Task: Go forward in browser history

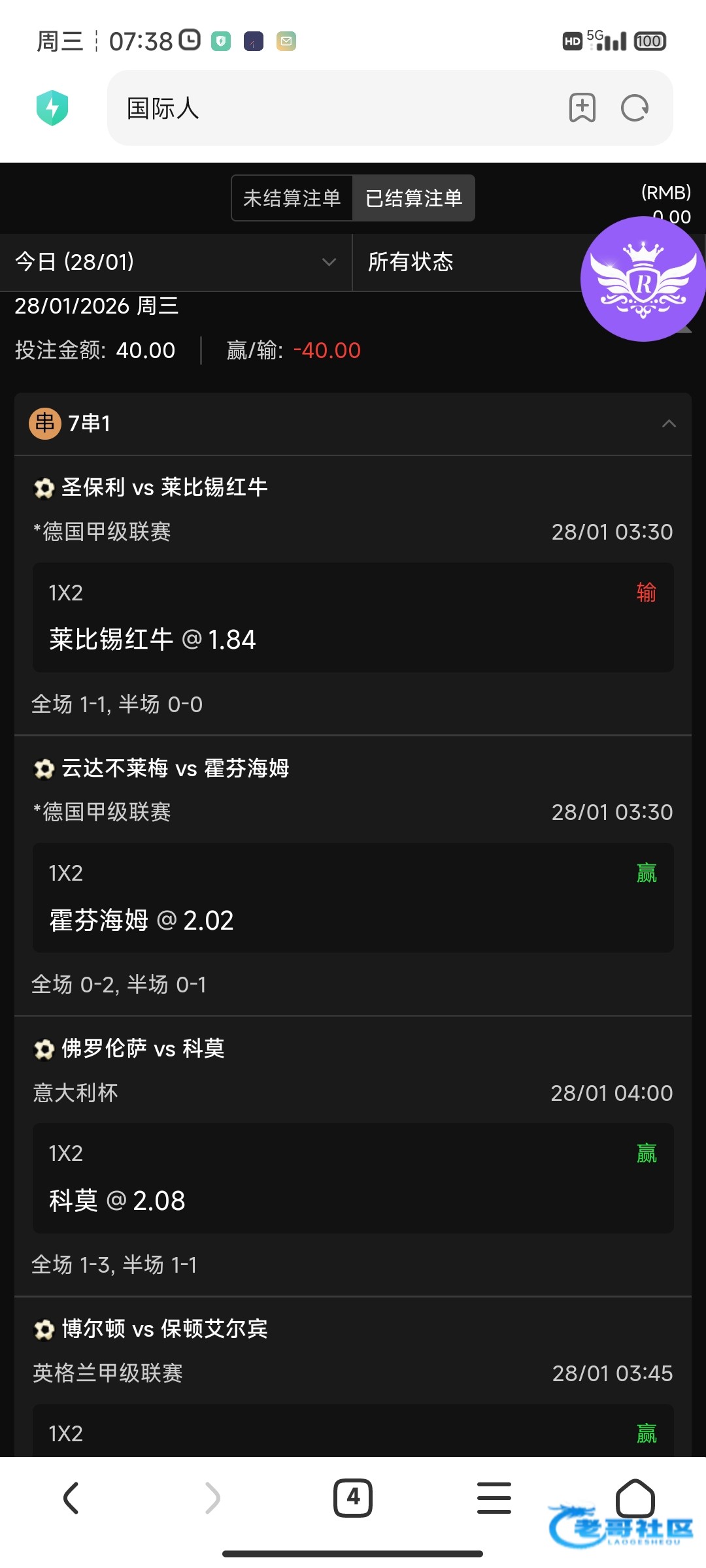Action: 212,1497
